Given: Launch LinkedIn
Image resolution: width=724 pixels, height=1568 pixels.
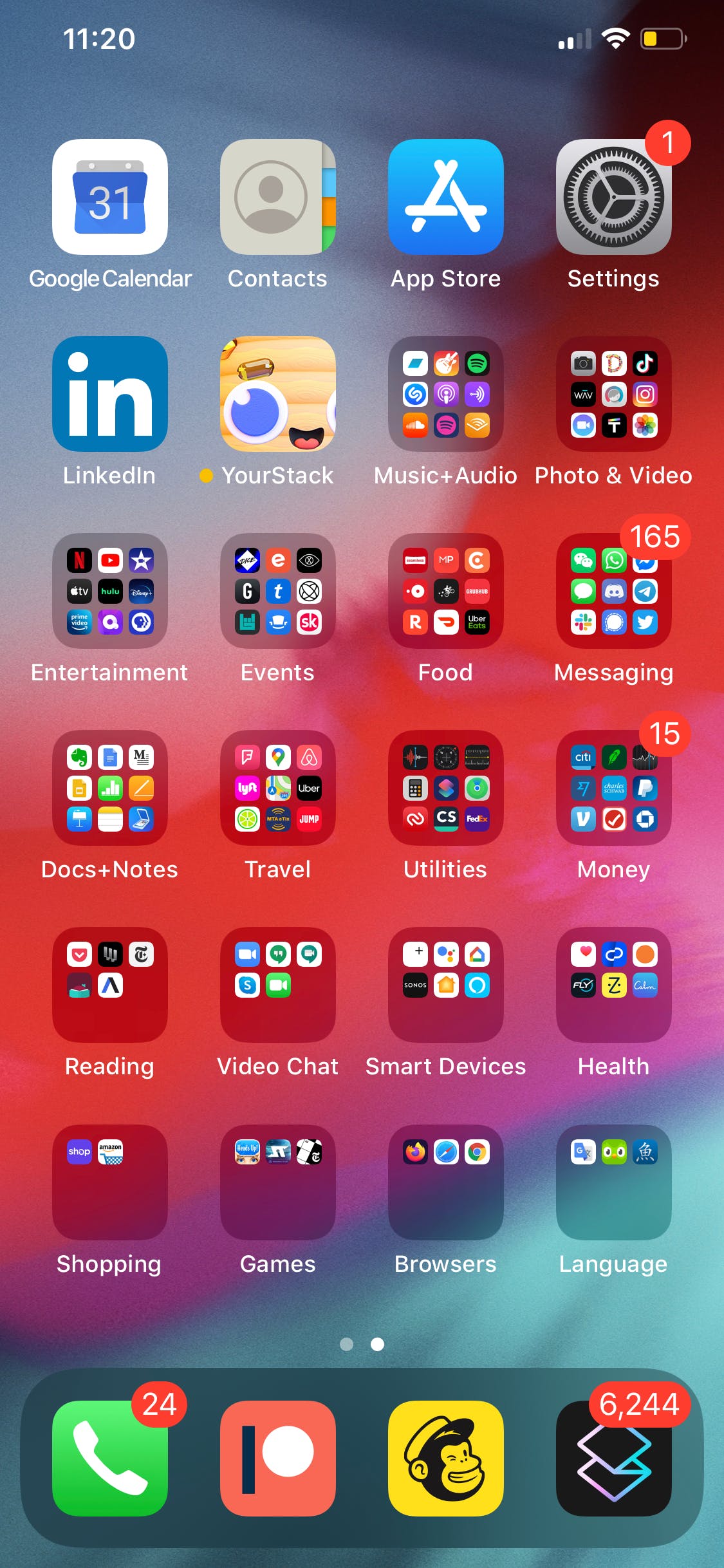Looking at the screenshot, I should click(110, 394).
